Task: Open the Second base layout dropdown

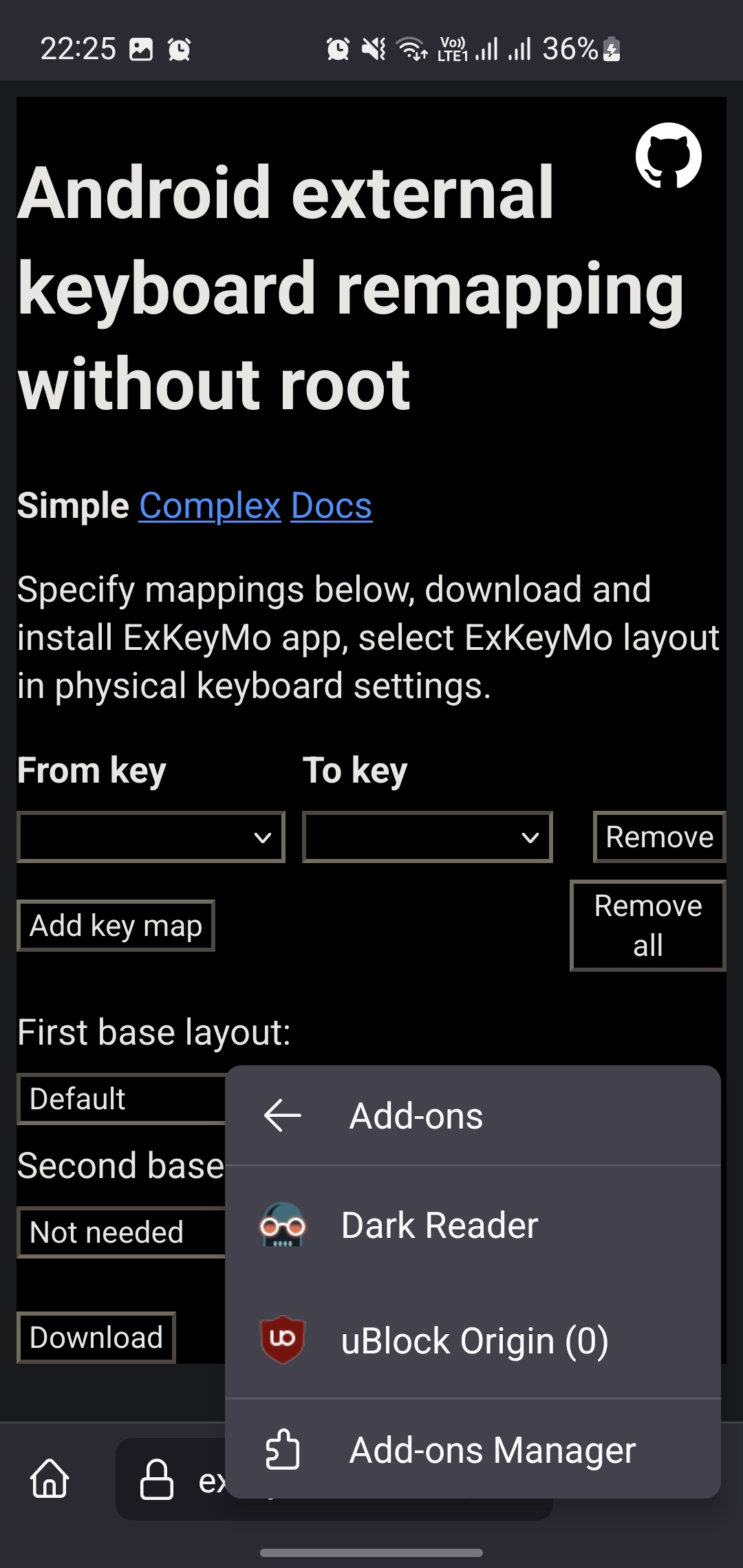Action: tap(120, 1232)
